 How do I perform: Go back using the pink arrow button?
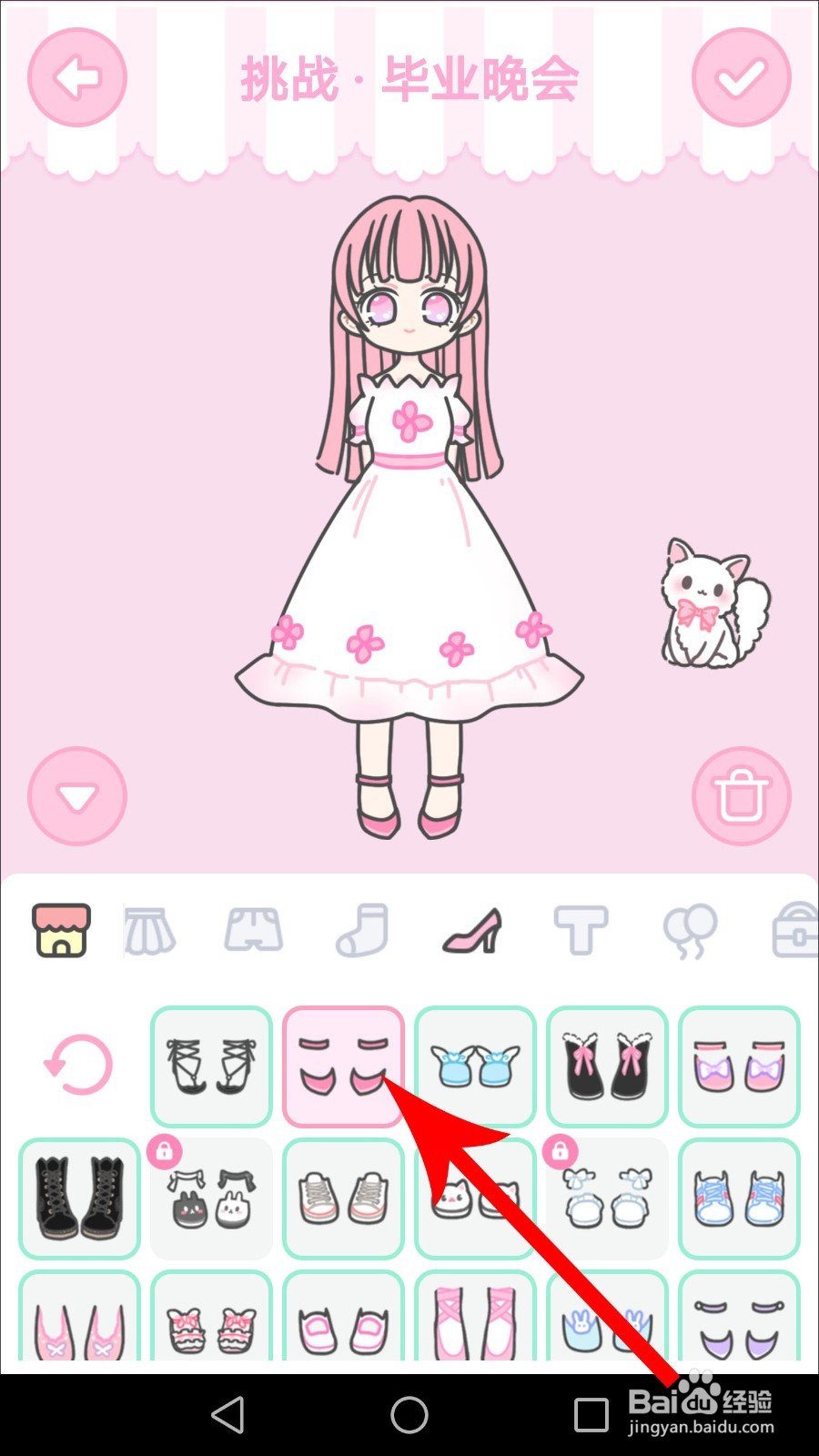[x=76, y=76]
